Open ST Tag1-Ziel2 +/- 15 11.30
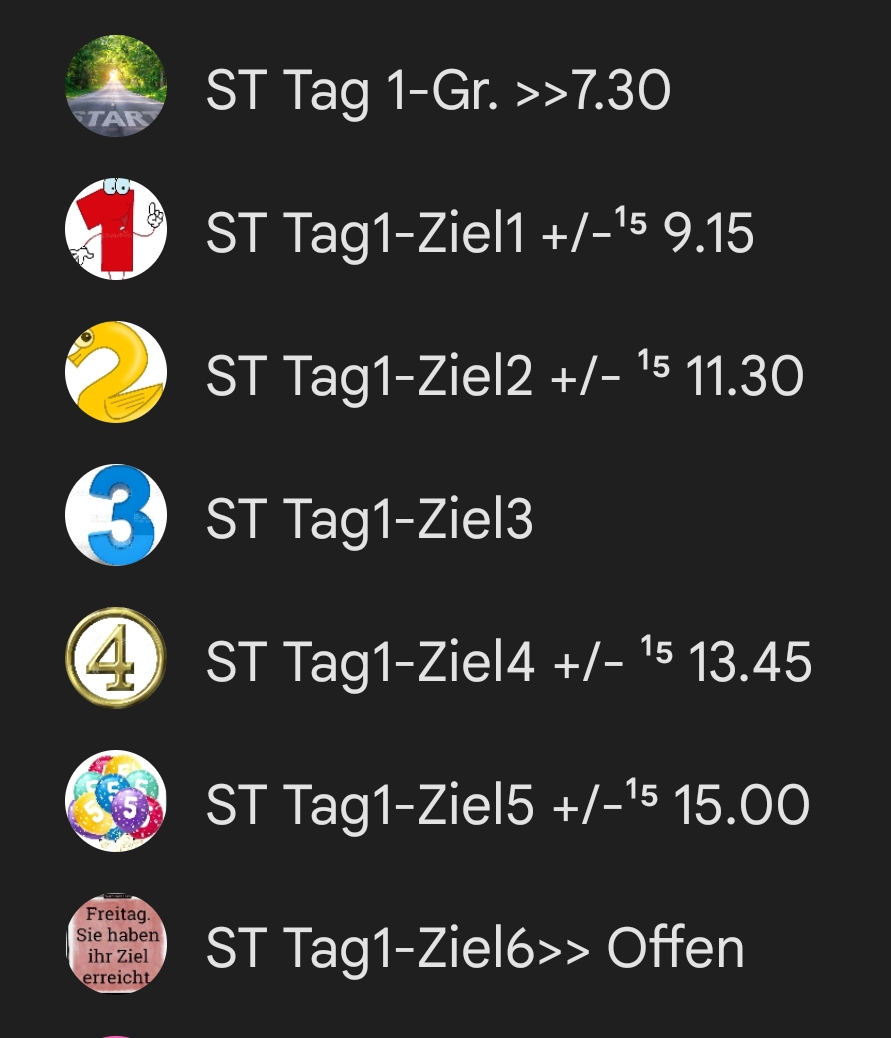891x1038 pixels. 504,377
